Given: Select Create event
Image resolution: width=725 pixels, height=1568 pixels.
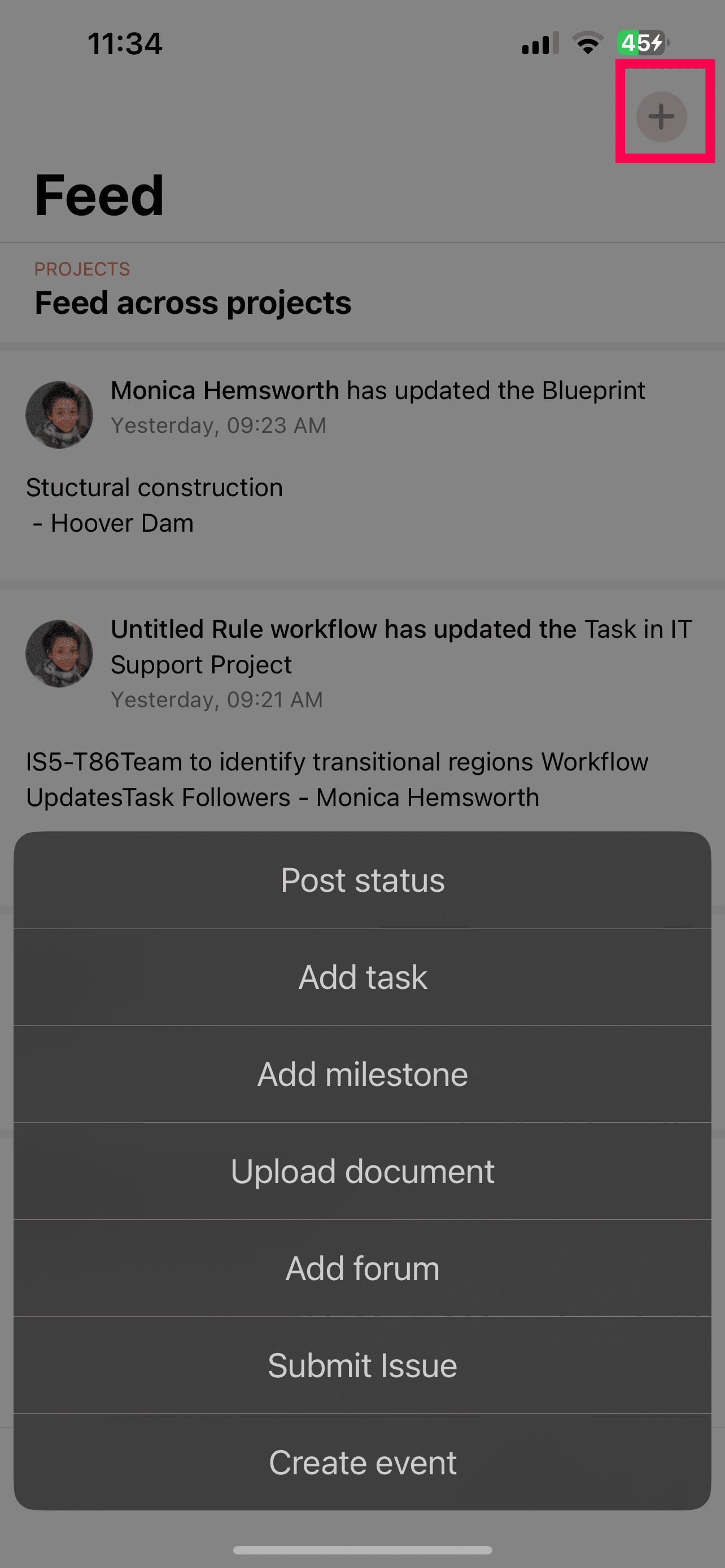Looking at the screenshot, I should [x=363, y=1462].
